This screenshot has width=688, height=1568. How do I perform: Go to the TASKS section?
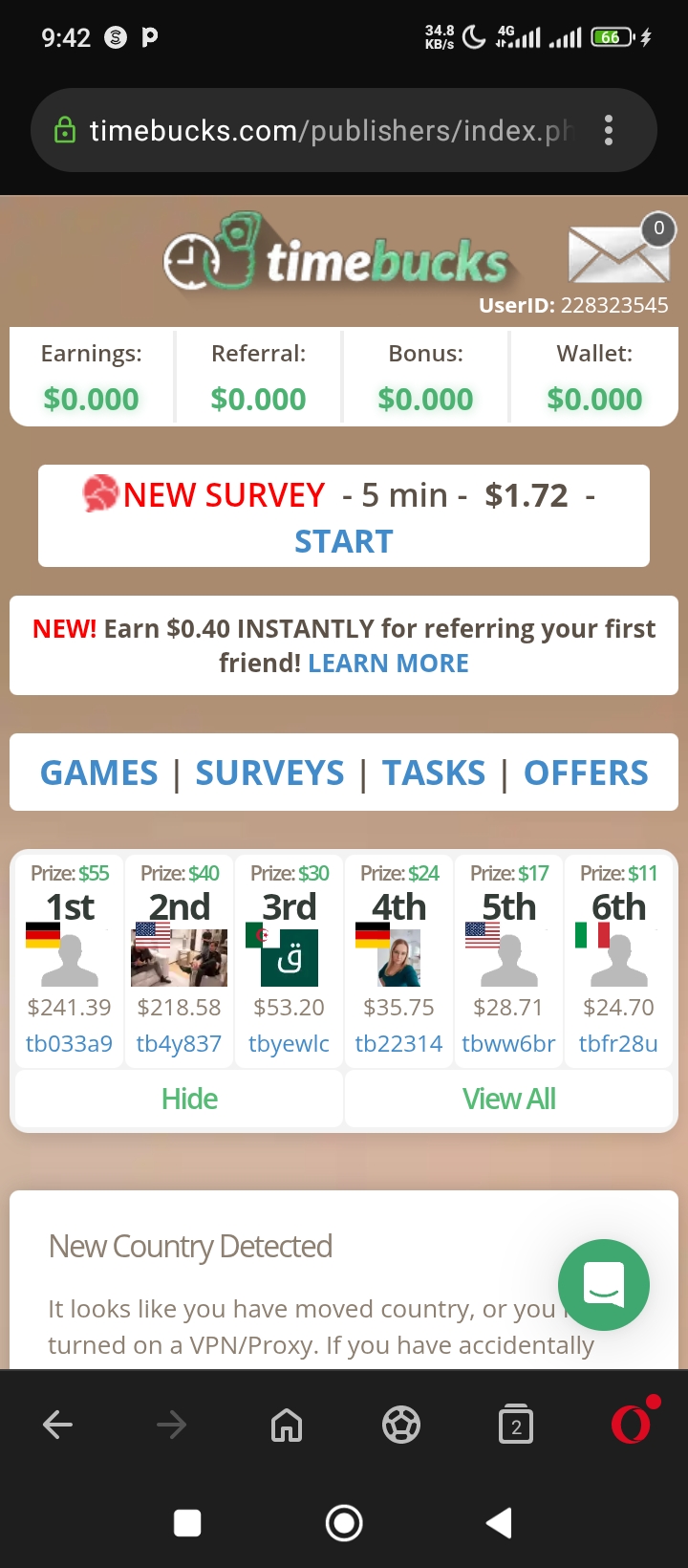(434, 773)
